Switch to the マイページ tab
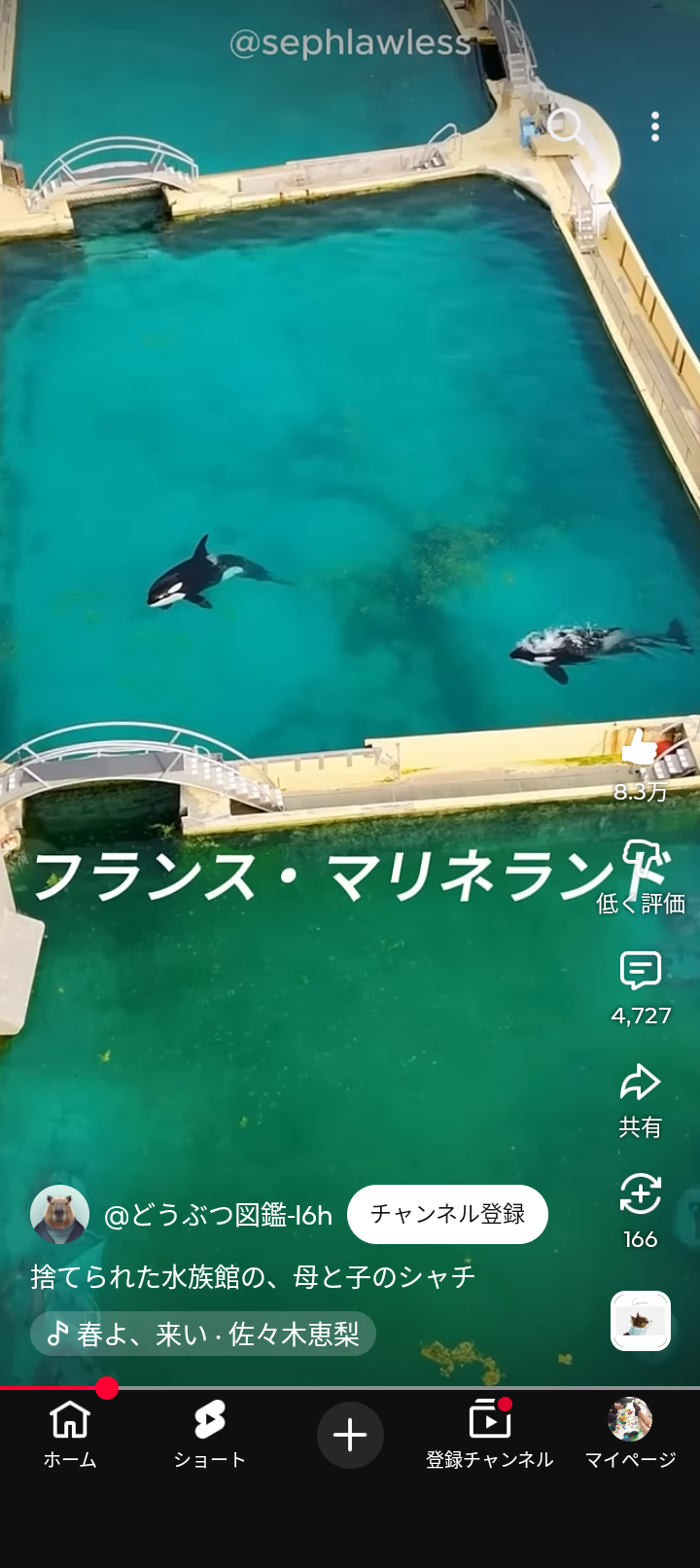Viewport: 700px width, 1568px height. click(630, 1434)
